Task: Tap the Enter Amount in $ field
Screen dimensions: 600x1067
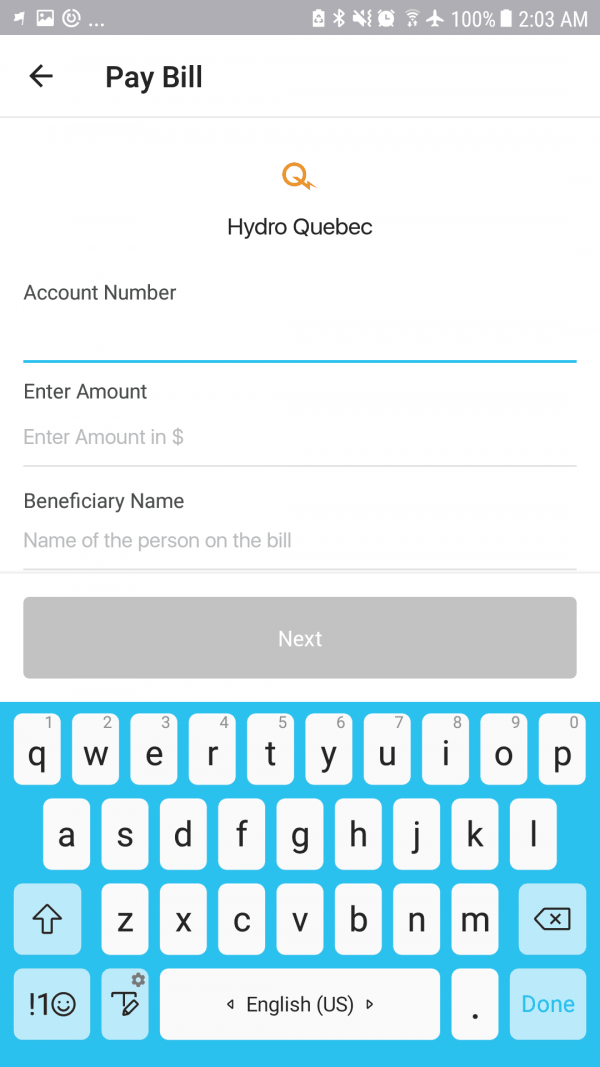Action: coord(300,437)
